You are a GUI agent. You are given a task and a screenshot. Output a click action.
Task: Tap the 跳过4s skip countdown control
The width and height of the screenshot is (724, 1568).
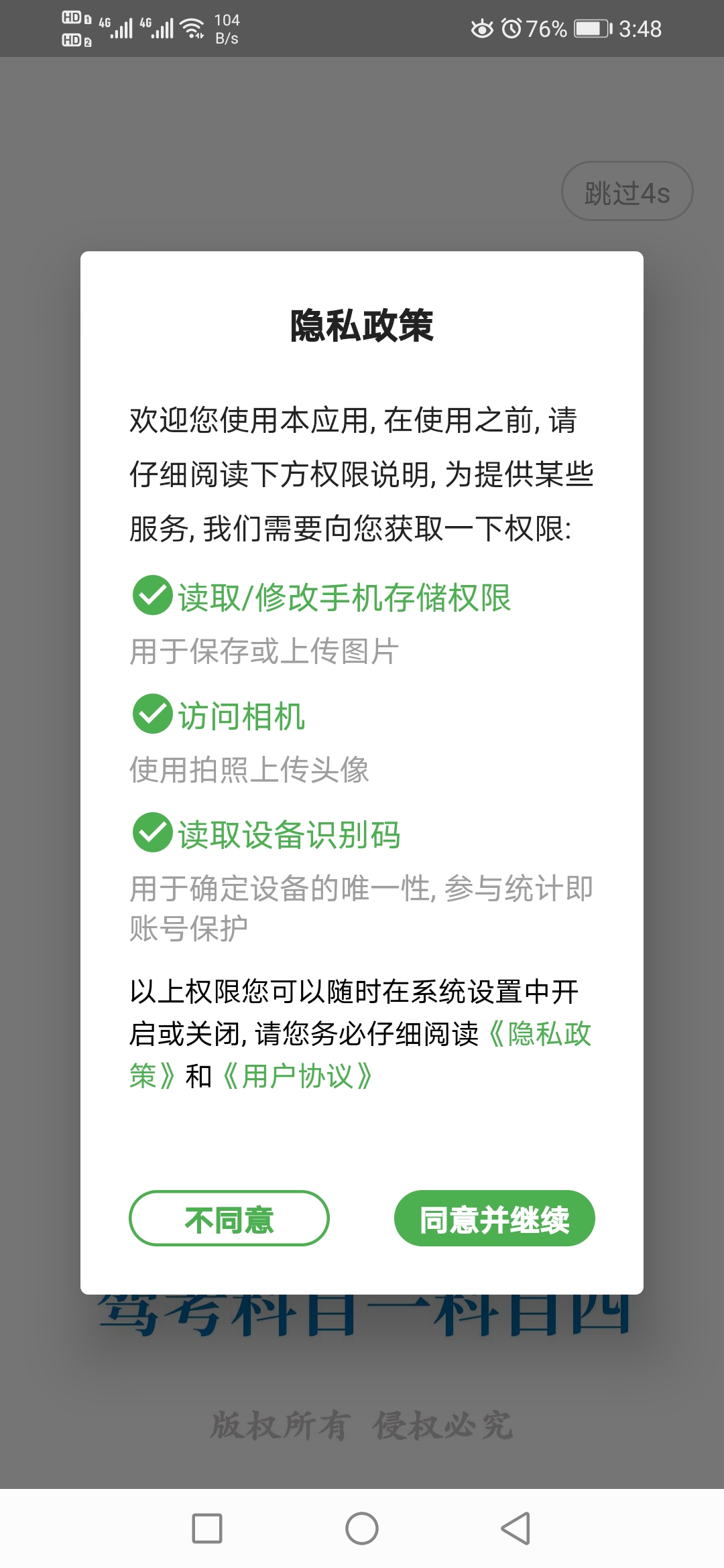627,191
